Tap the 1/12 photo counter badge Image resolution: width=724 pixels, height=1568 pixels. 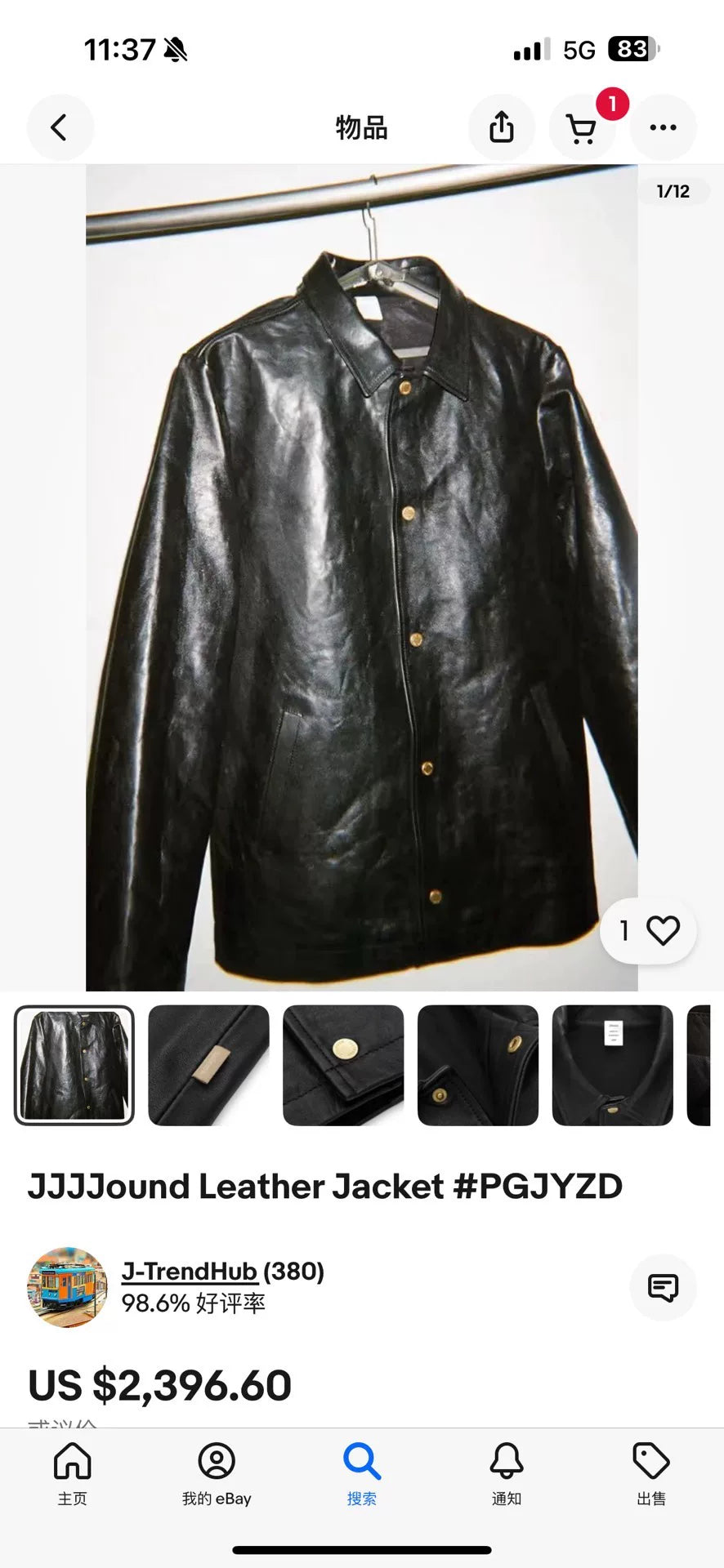[672, 191]
